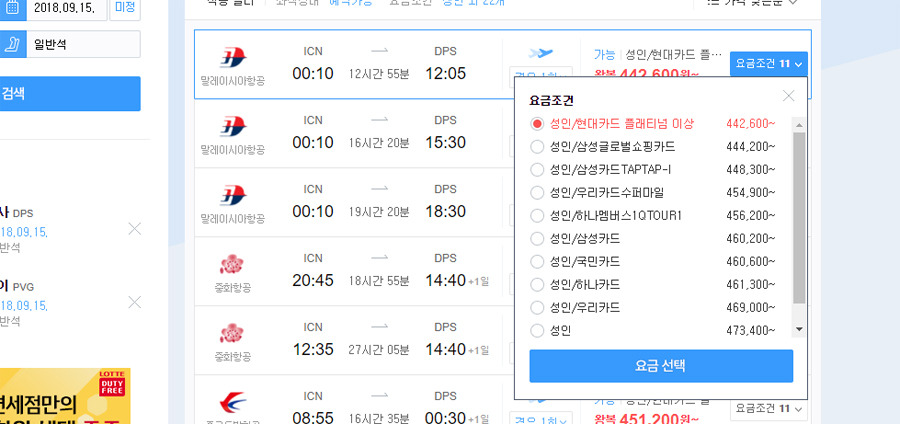This screenshot has width=900, height=424.
Task: Open the Lotte Duty Free banner
Action: (x=65, y=396)
